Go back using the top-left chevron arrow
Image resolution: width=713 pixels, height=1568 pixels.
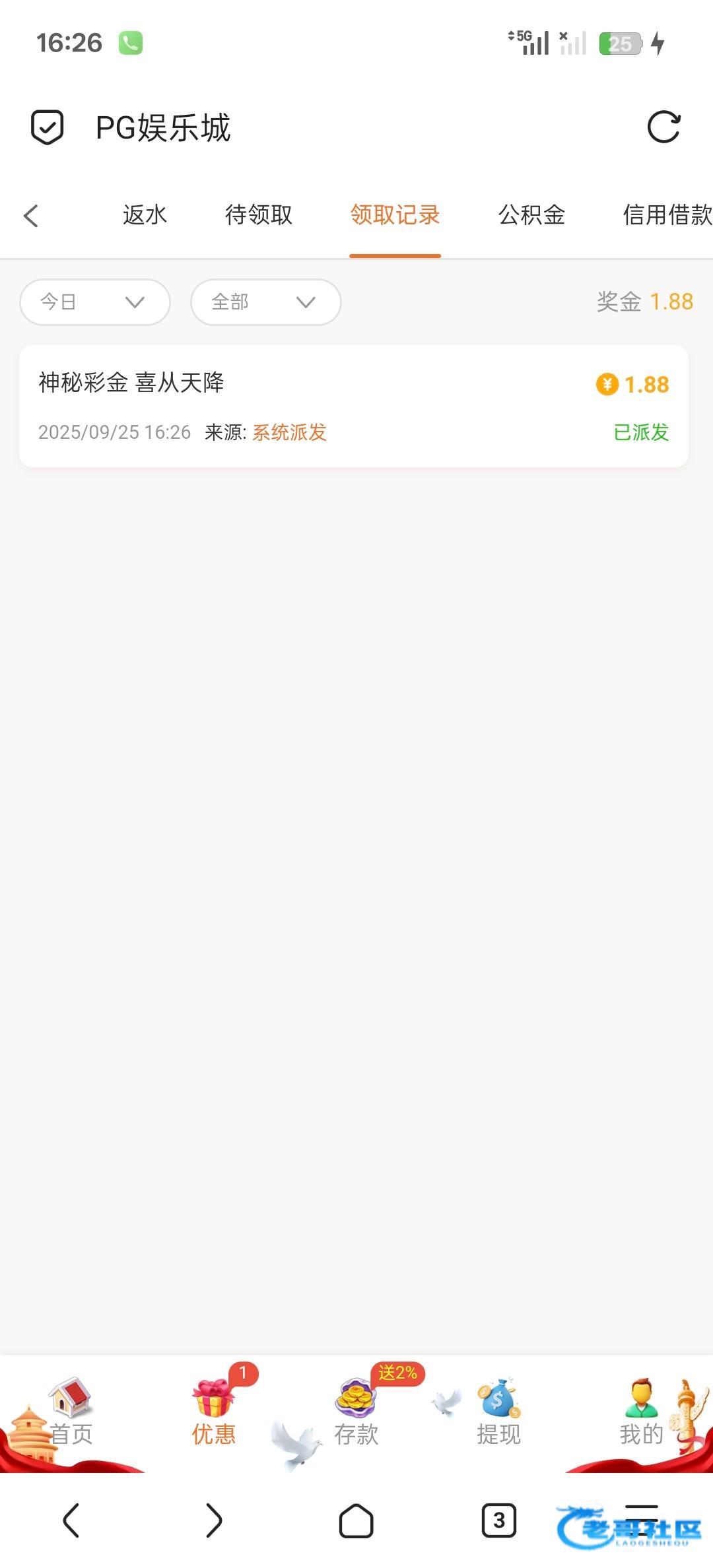[x=31, y=215]
